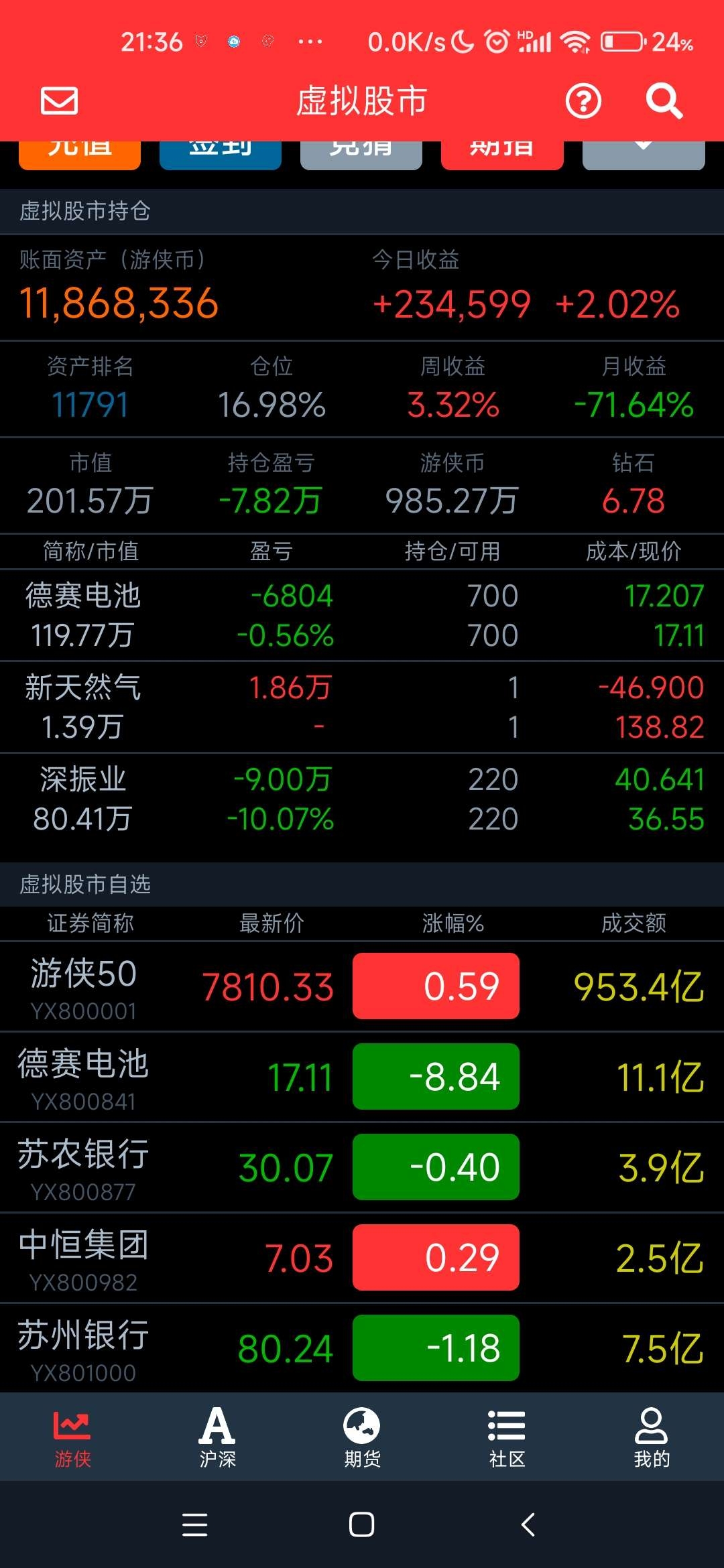Open 苏州银行 in the watchlist

coord(362,1348)
